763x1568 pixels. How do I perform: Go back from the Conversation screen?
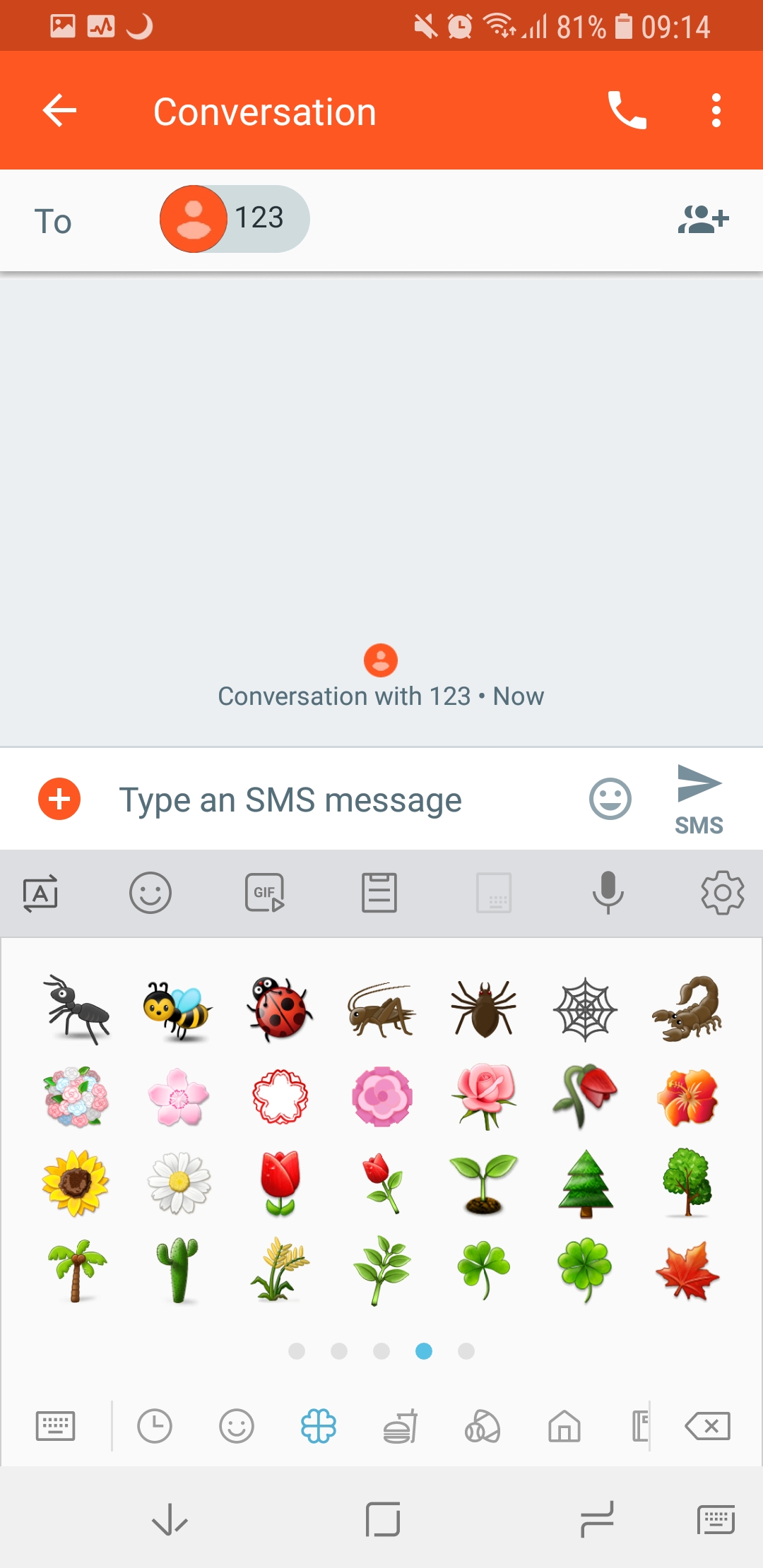pos(59,111)
